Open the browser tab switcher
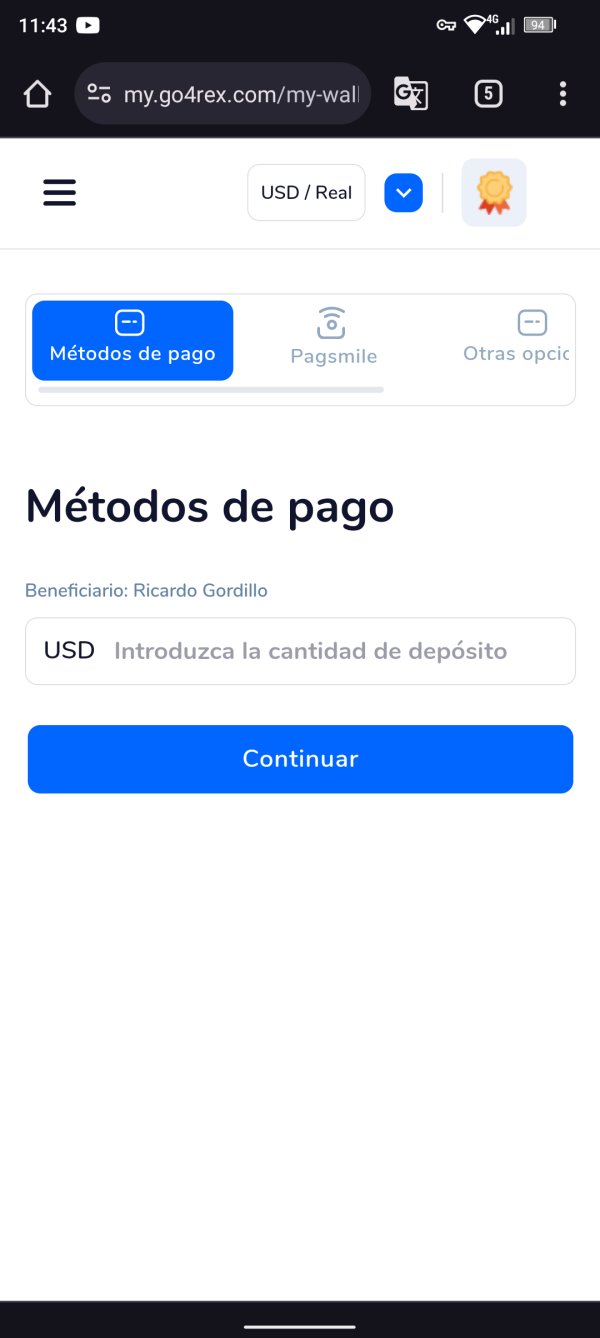Viewport: 600px width, 1338px height. click(488, 94)
